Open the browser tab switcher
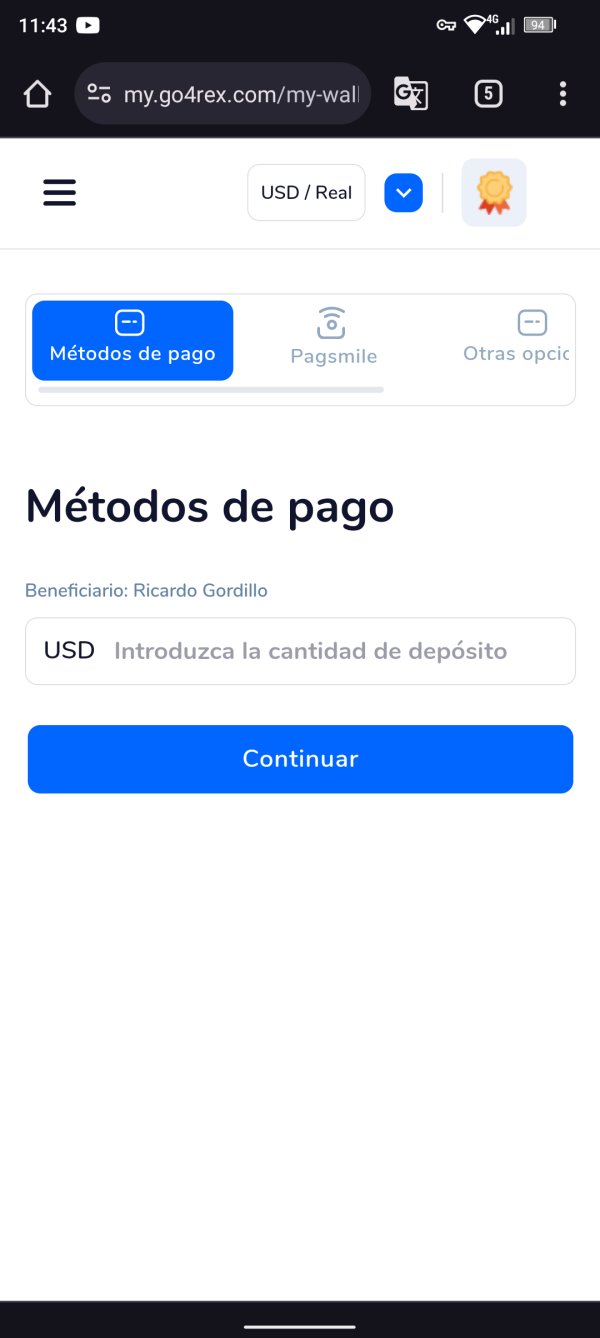Viewport: 600px width, 1338px height. click(488, 94)
